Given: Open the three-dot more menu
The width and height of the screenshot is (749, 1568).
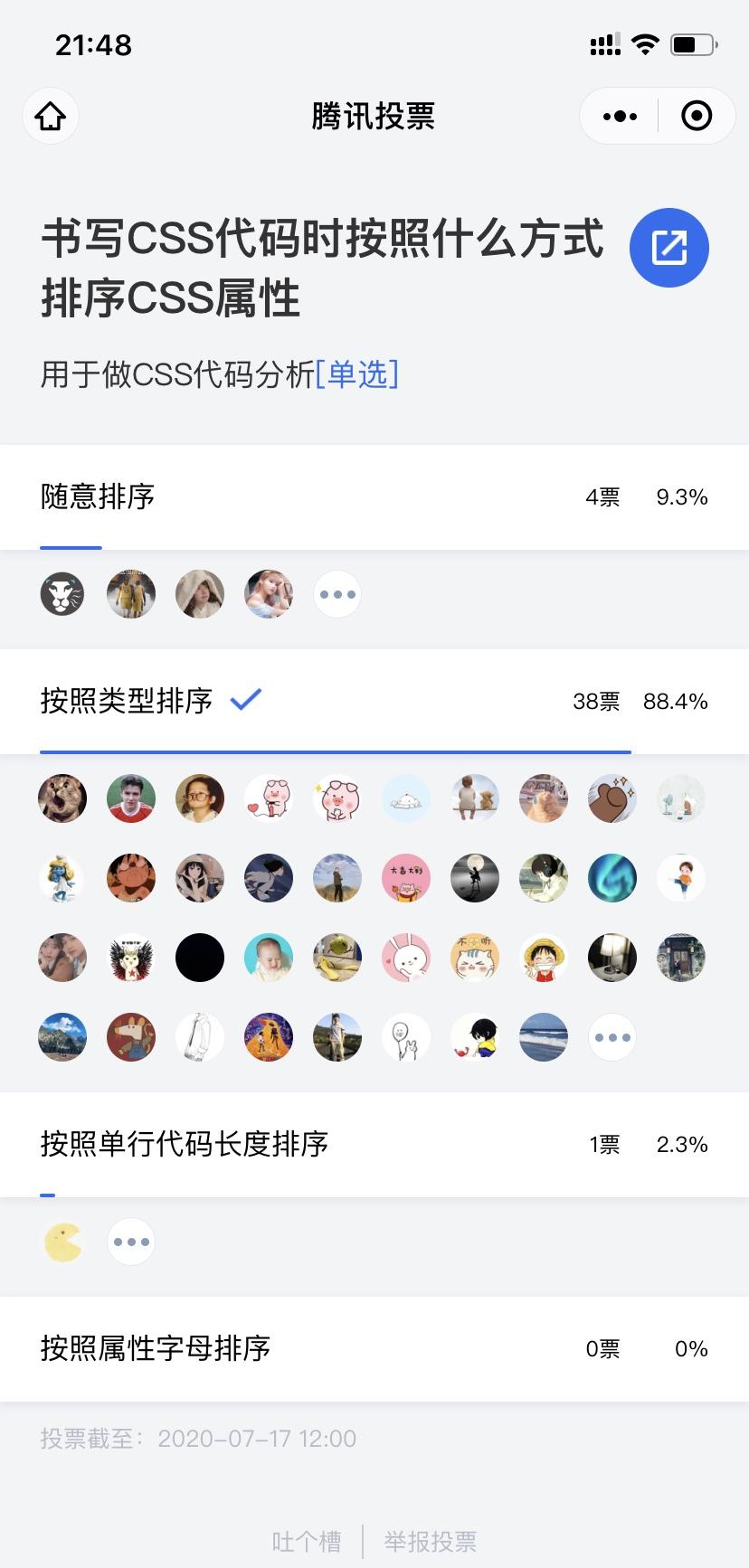Looking at the screenshot, I should 620,116.
